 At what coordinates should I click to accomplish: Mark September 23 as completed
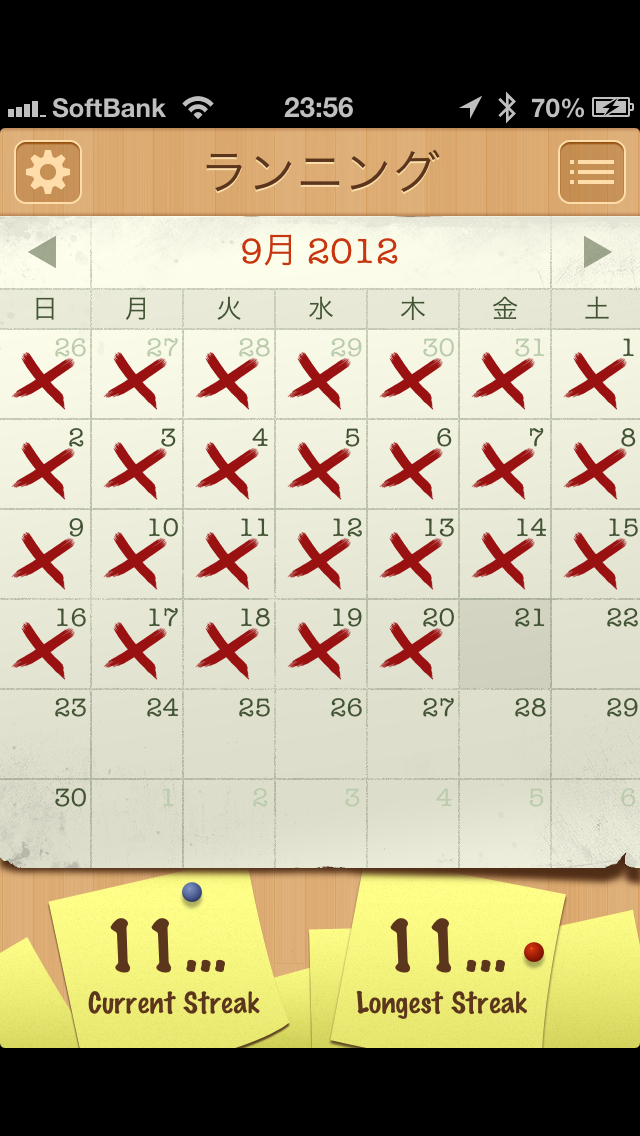click(45, 735)
